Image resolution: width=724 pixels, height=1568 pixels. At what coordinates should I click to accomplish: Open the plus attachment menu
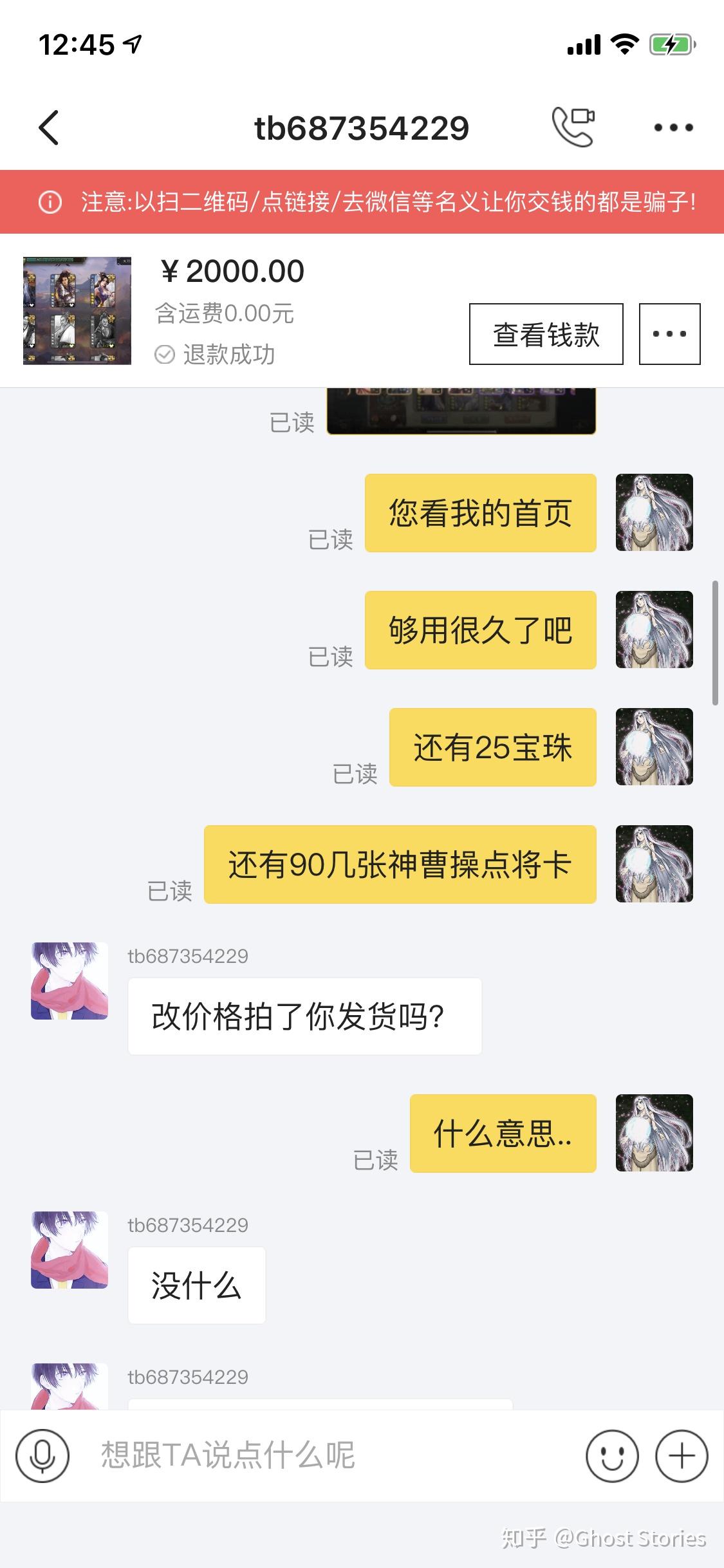click(682, 1455)
